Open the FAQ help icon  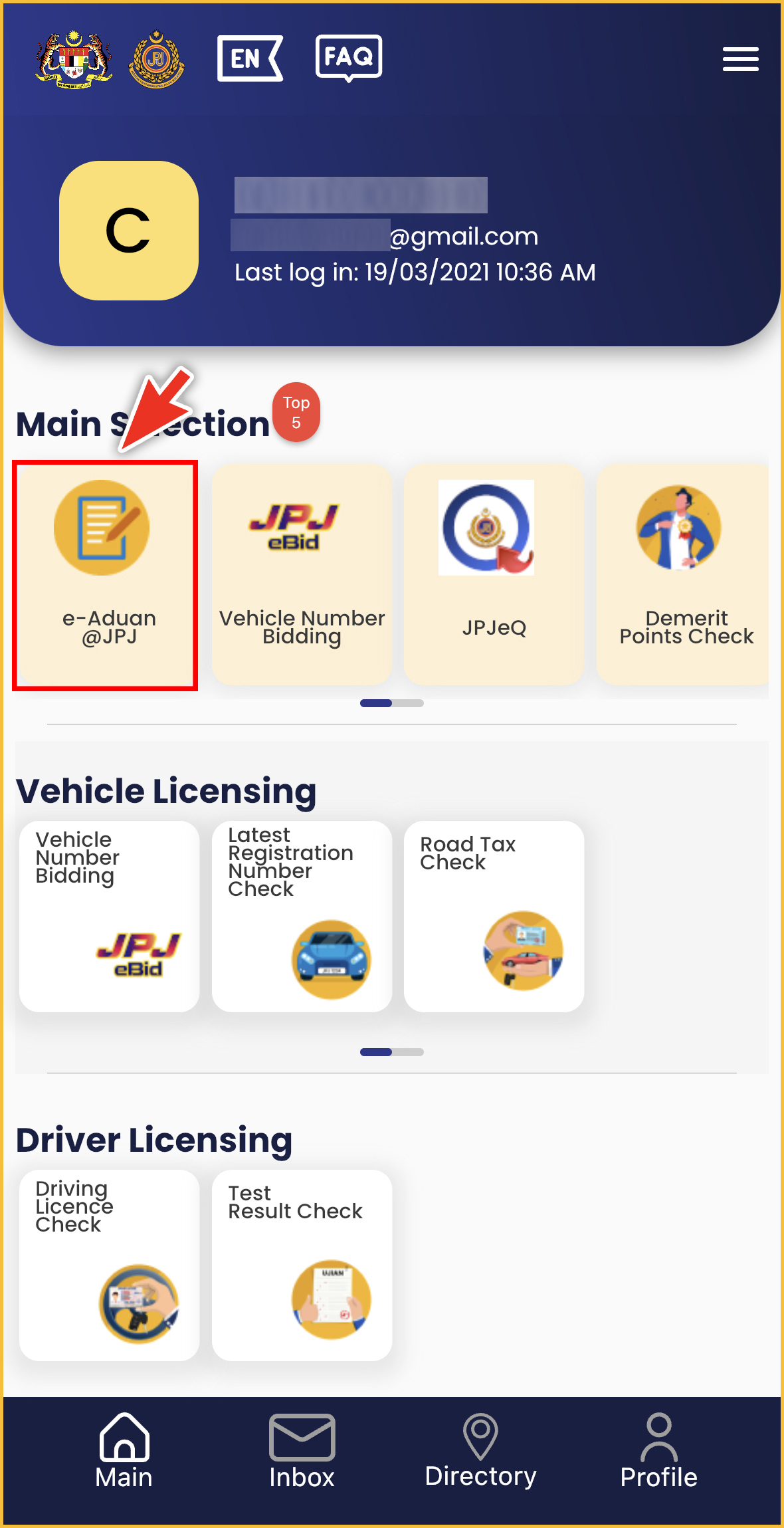[x=348, y=58]
